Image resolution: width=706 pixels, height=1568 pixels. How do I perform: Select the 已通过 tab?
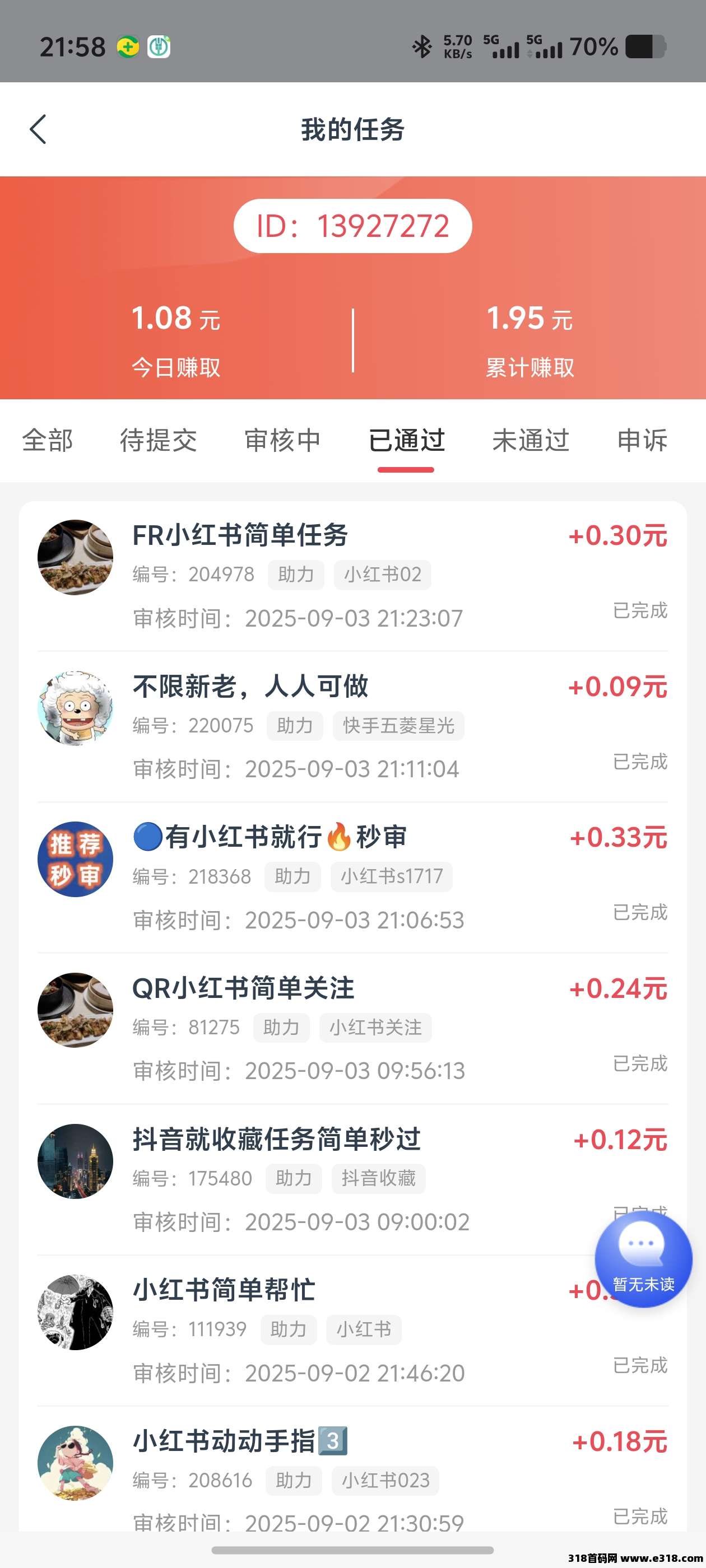[406, 440]
